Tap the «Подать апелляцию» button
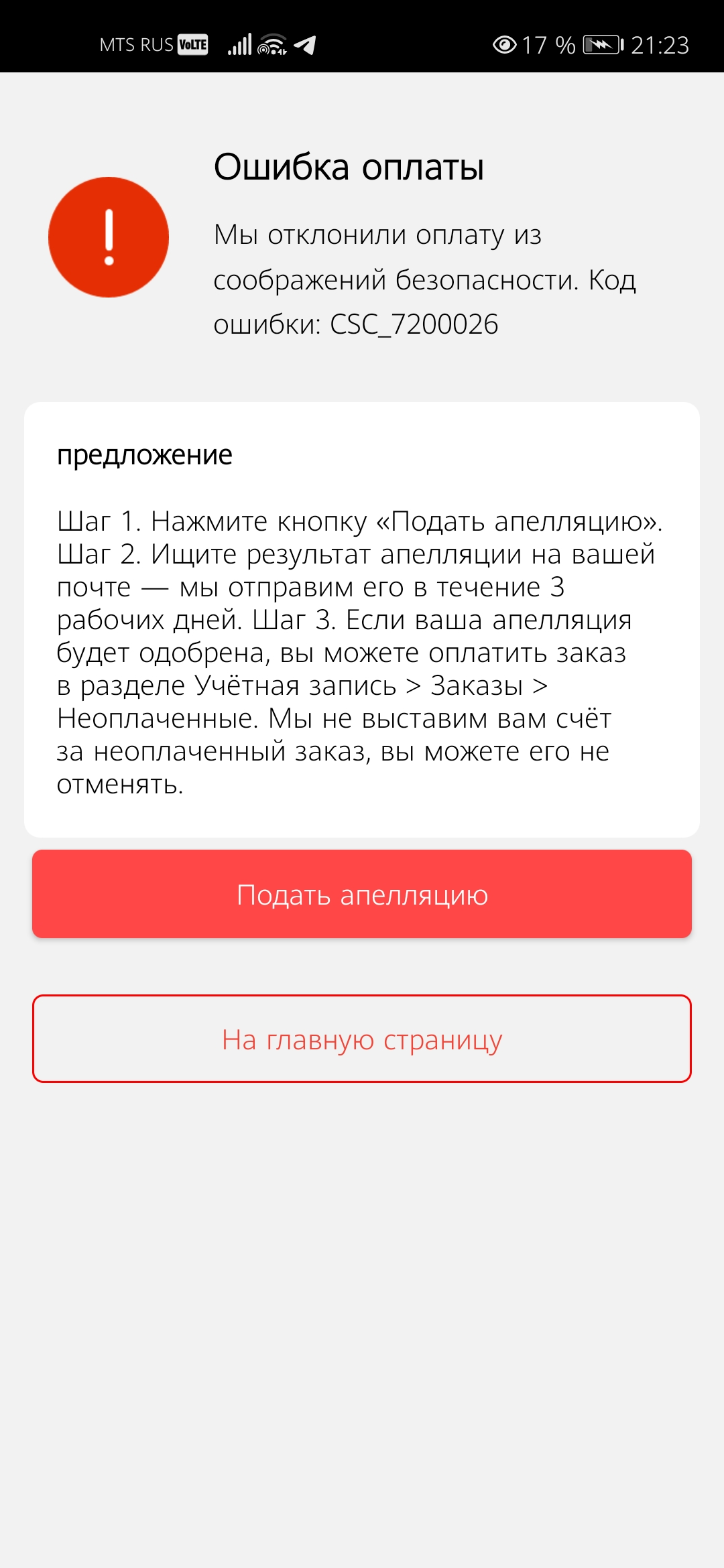 [362, 894]
